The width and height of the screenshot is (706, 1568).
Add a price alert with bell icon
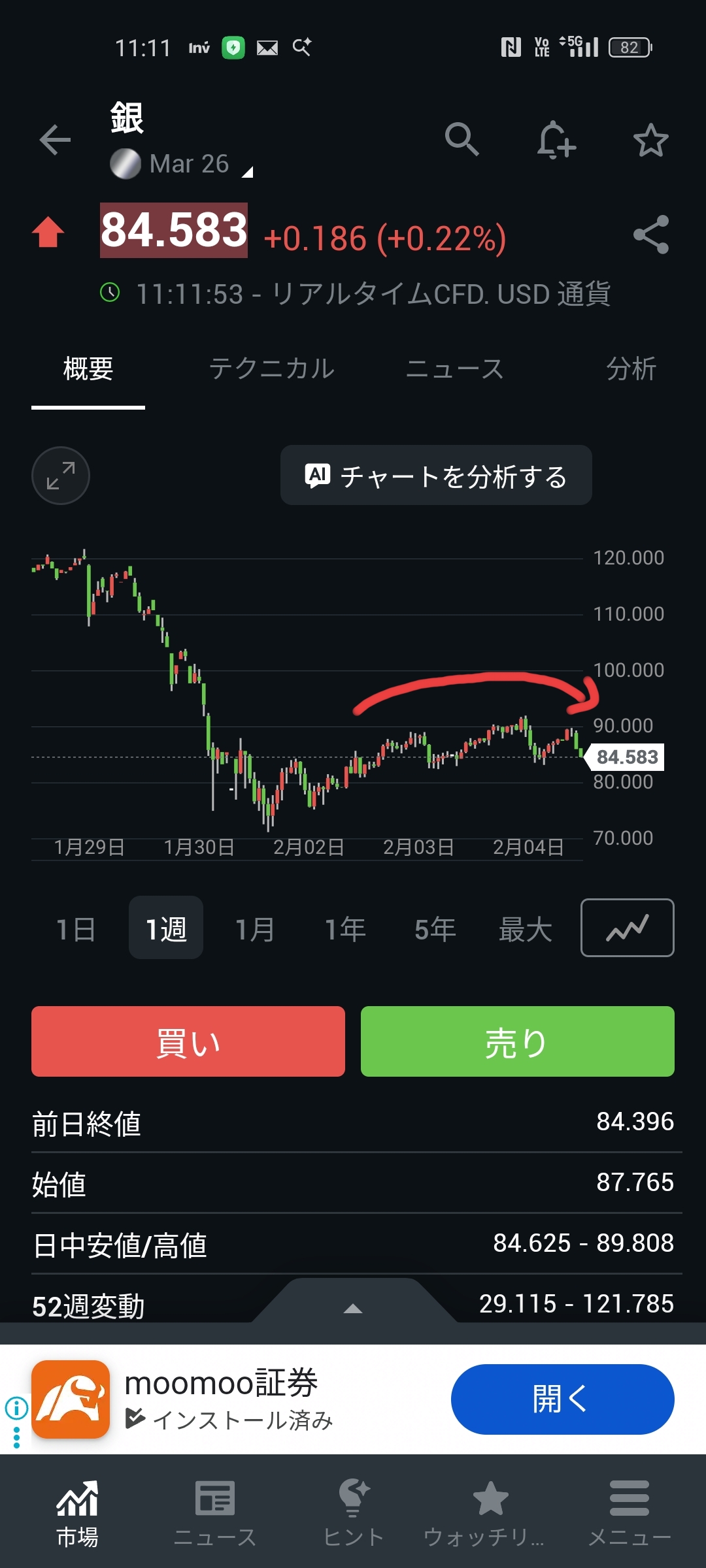[556, 140]
